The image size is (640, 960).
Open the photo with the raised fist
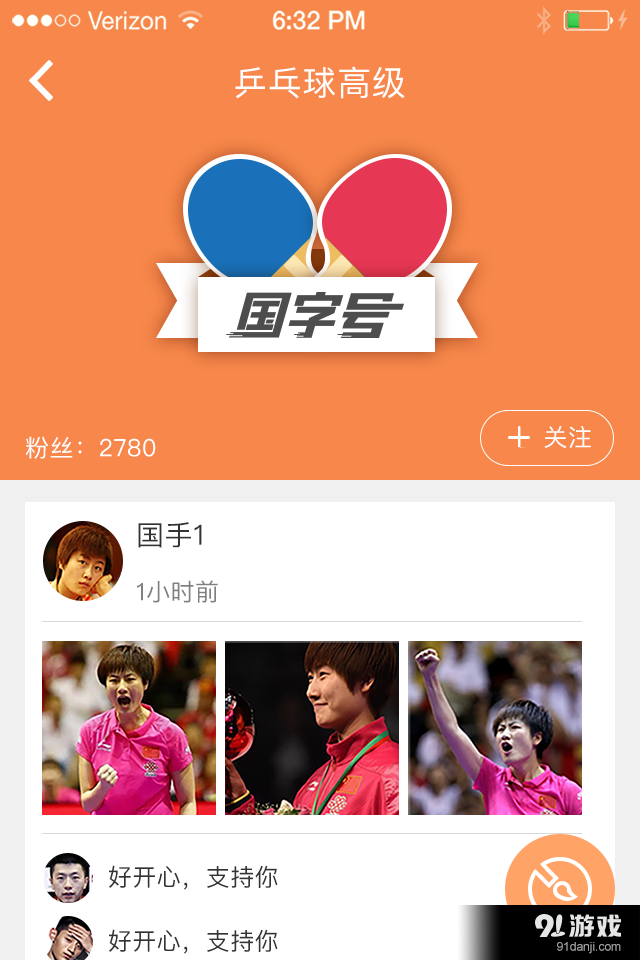point(495,728)
